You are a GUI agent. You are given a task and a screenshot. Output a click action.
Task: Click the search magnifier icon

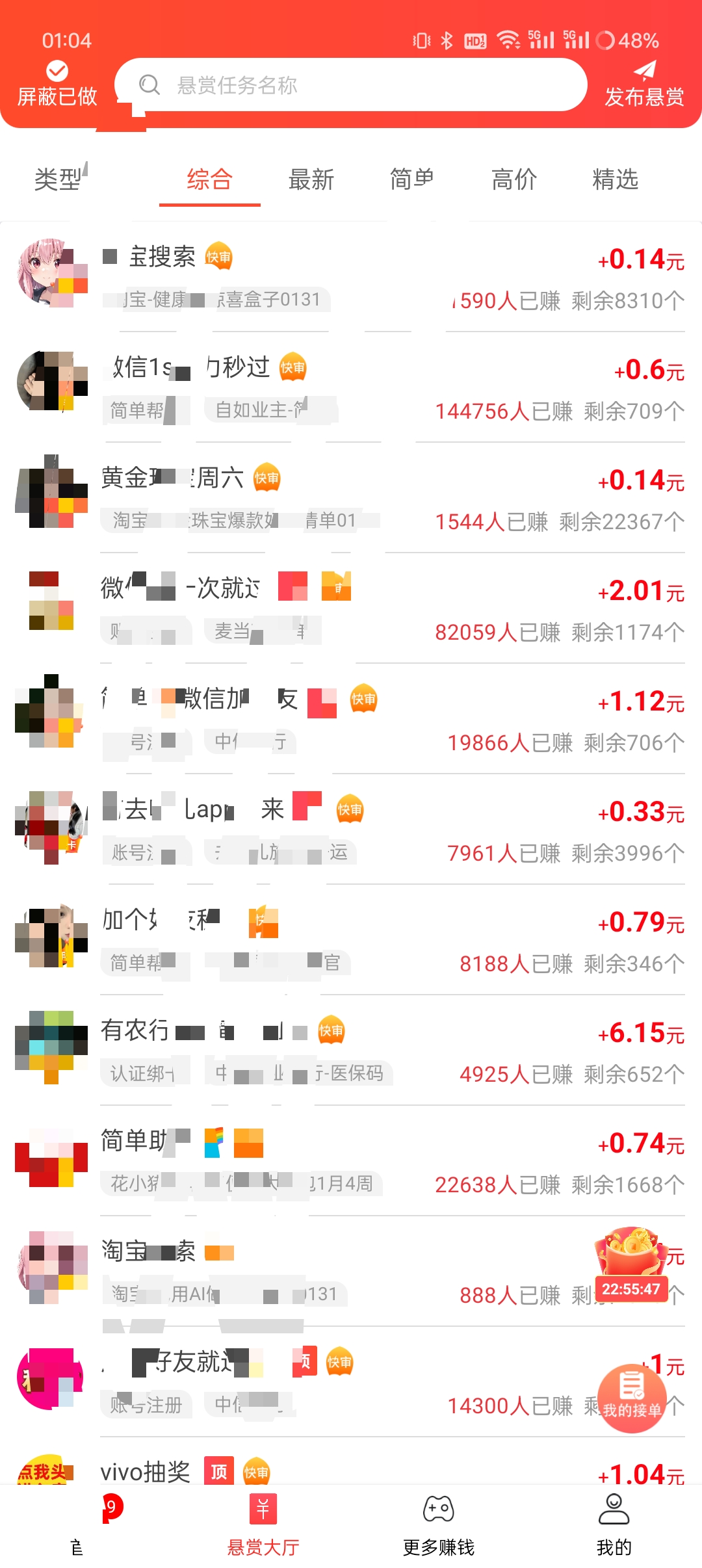[x=151, y=85]
